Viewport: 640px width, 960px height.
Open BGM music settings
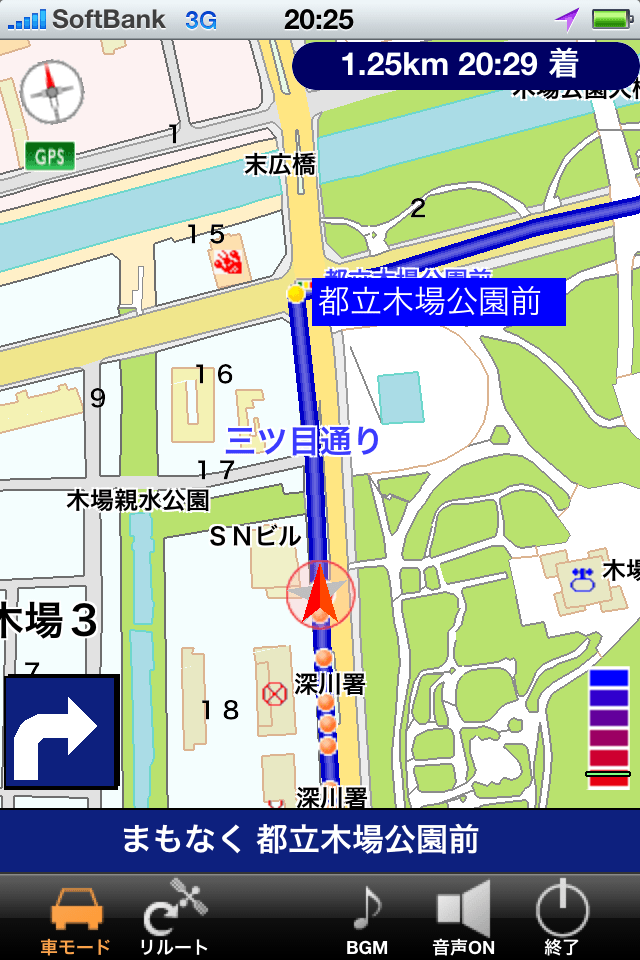point(366,917)
